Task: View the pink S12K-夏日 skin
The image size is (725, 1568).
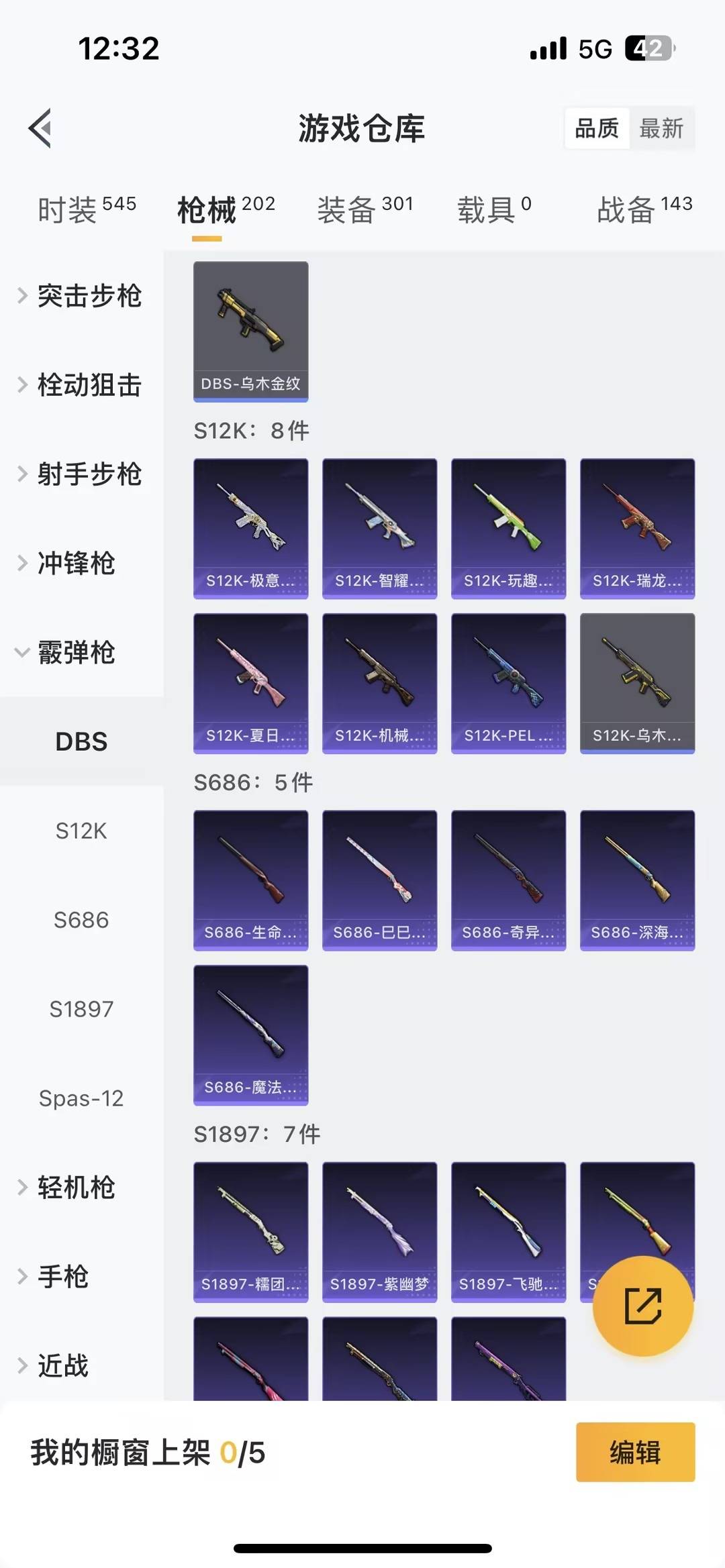Action: [250, 683]
